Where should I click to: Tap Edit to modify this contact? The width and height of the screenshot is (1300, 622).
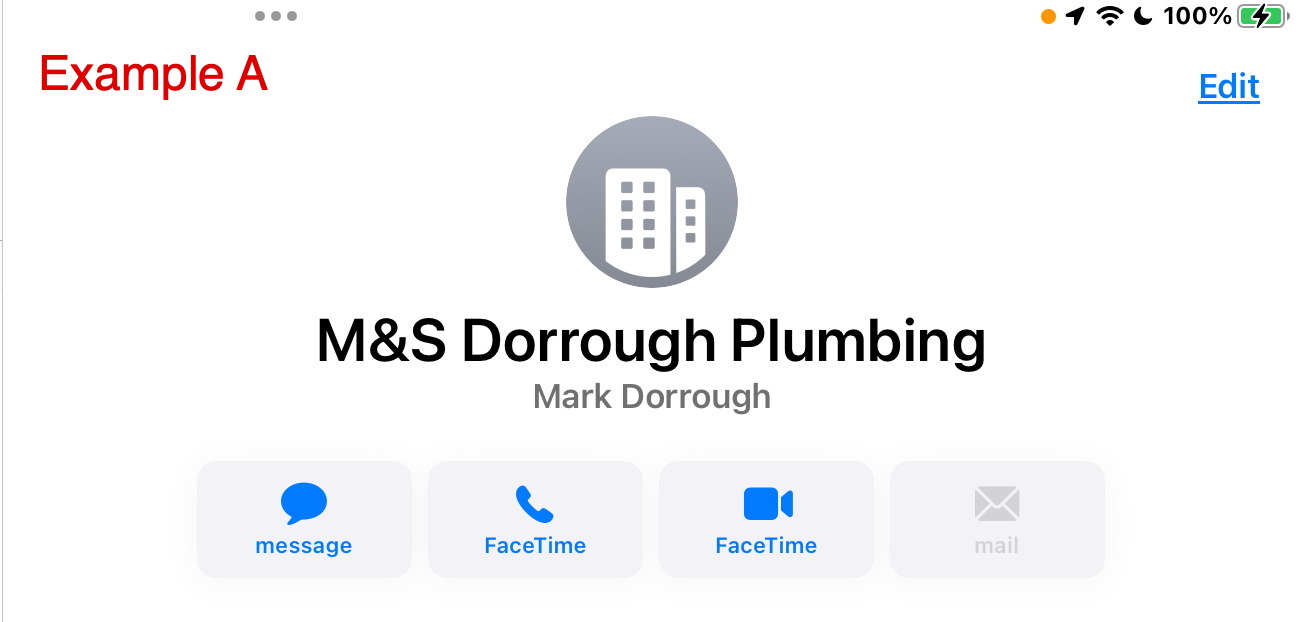tap(1228, 87)
